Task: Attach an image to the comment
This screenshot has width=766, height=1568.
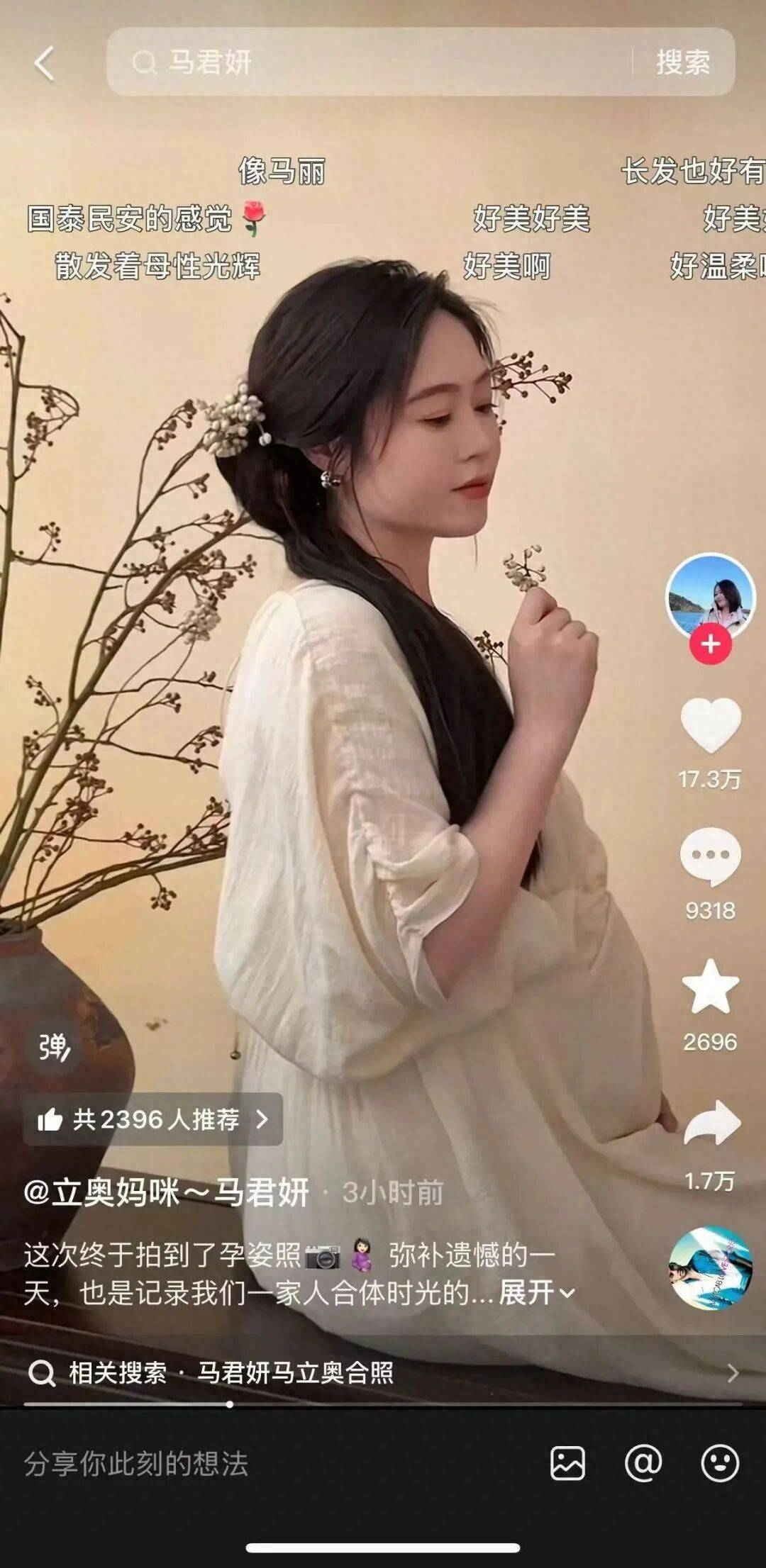Action: (567, 1464)
